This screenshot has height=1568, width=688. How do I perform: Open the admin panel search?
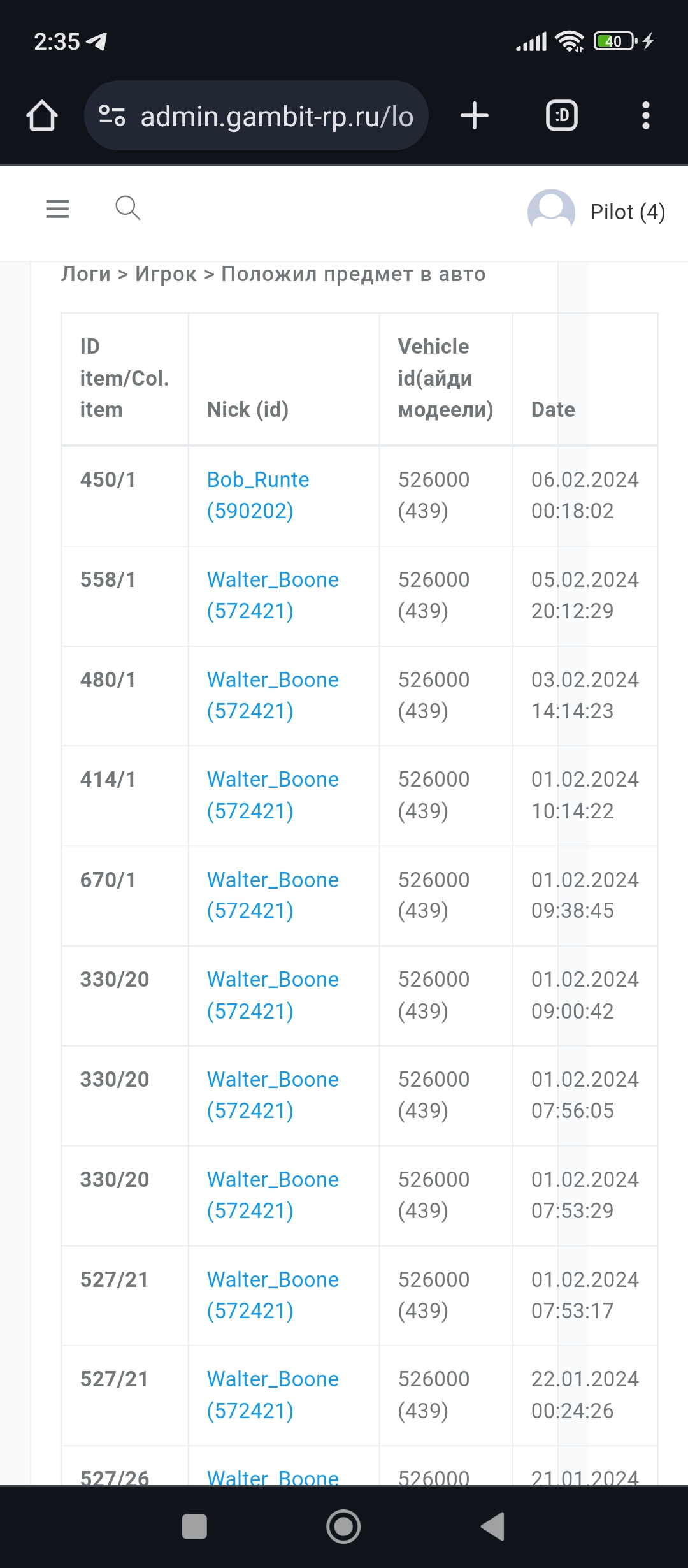127,208
